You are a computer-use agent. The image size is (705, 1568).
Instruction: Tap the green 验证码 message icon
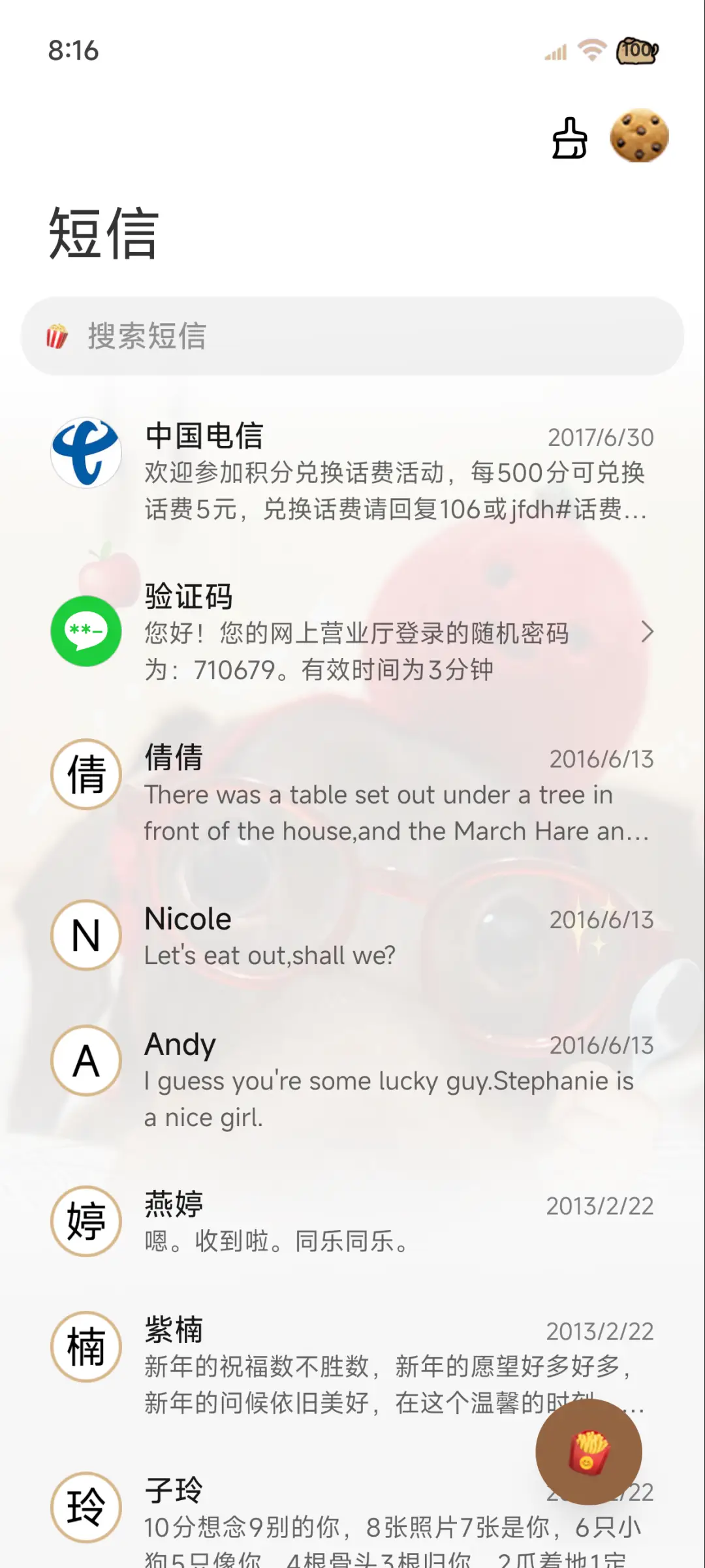[x=86, y=632]
